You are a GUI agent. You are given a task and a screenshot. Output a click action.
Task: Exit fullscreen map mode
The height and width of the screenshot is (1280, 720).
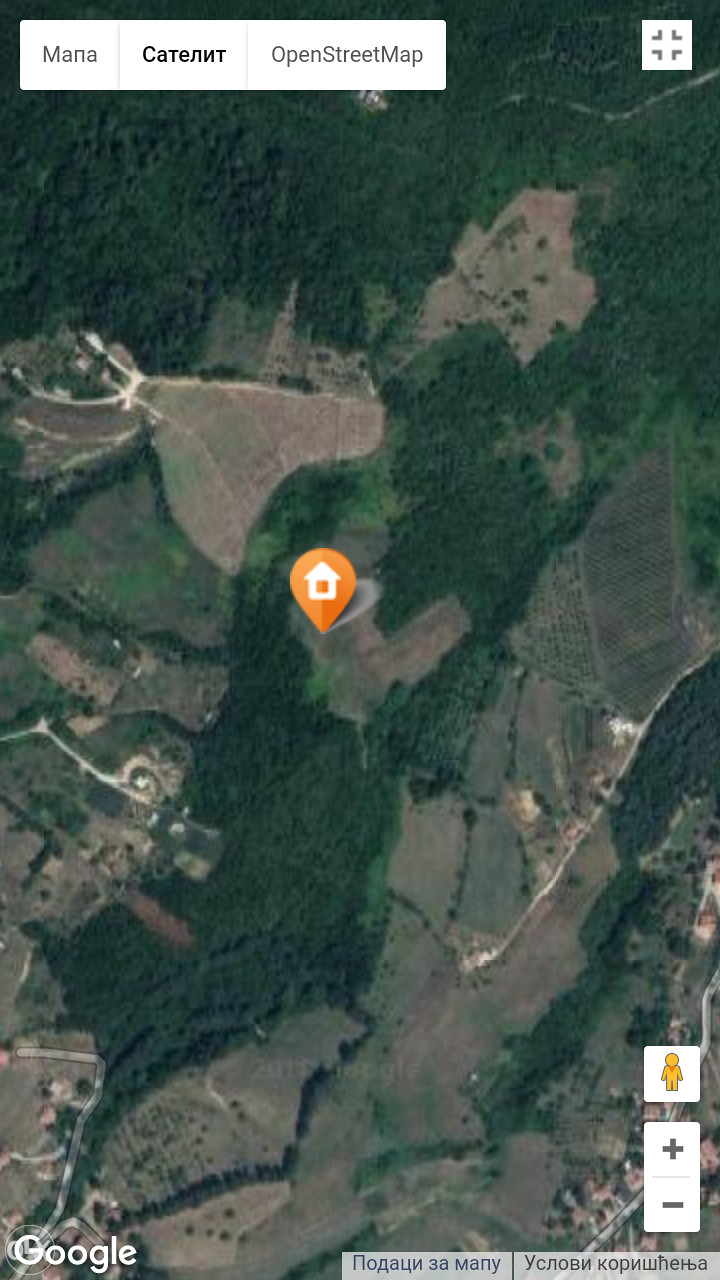coord(666,45)
